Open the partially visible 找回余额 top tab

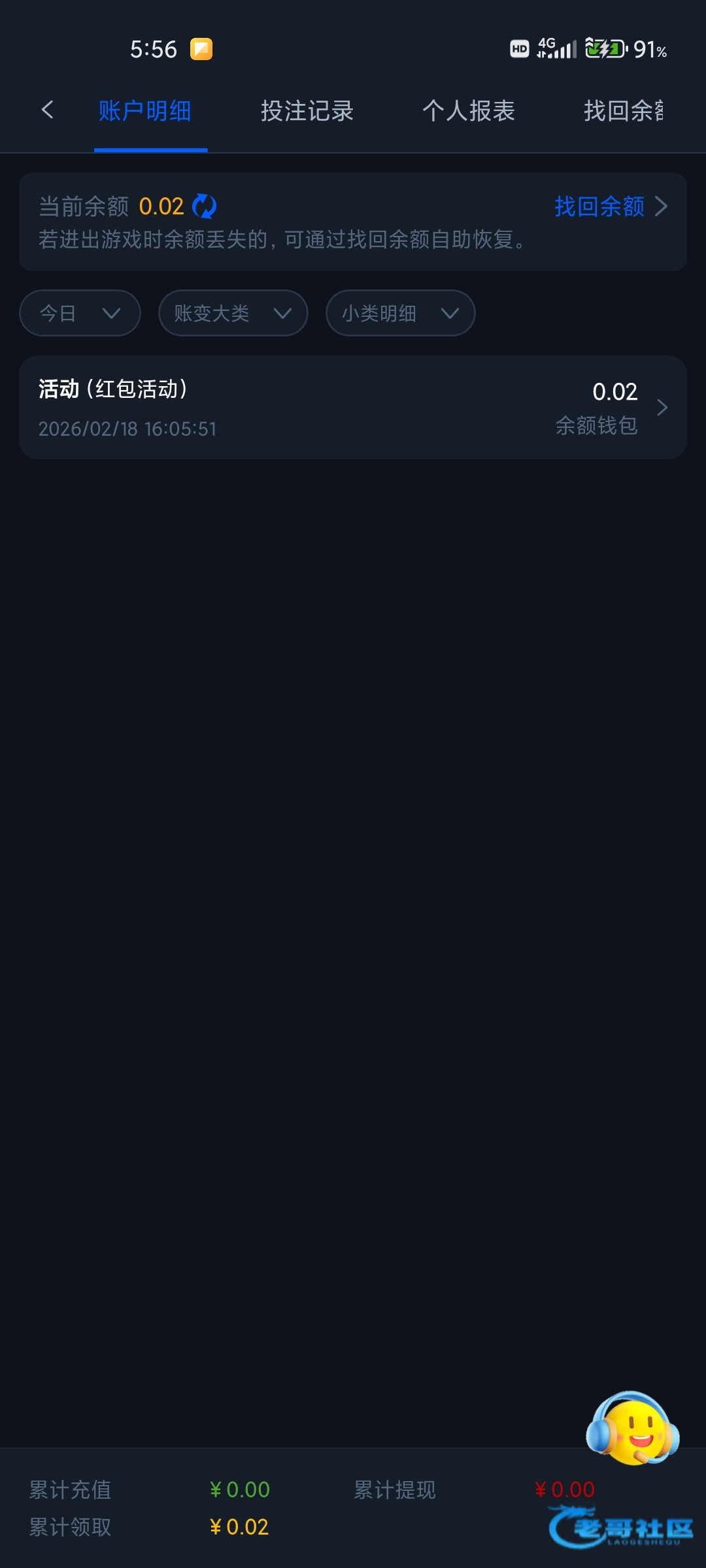[623, 111]
